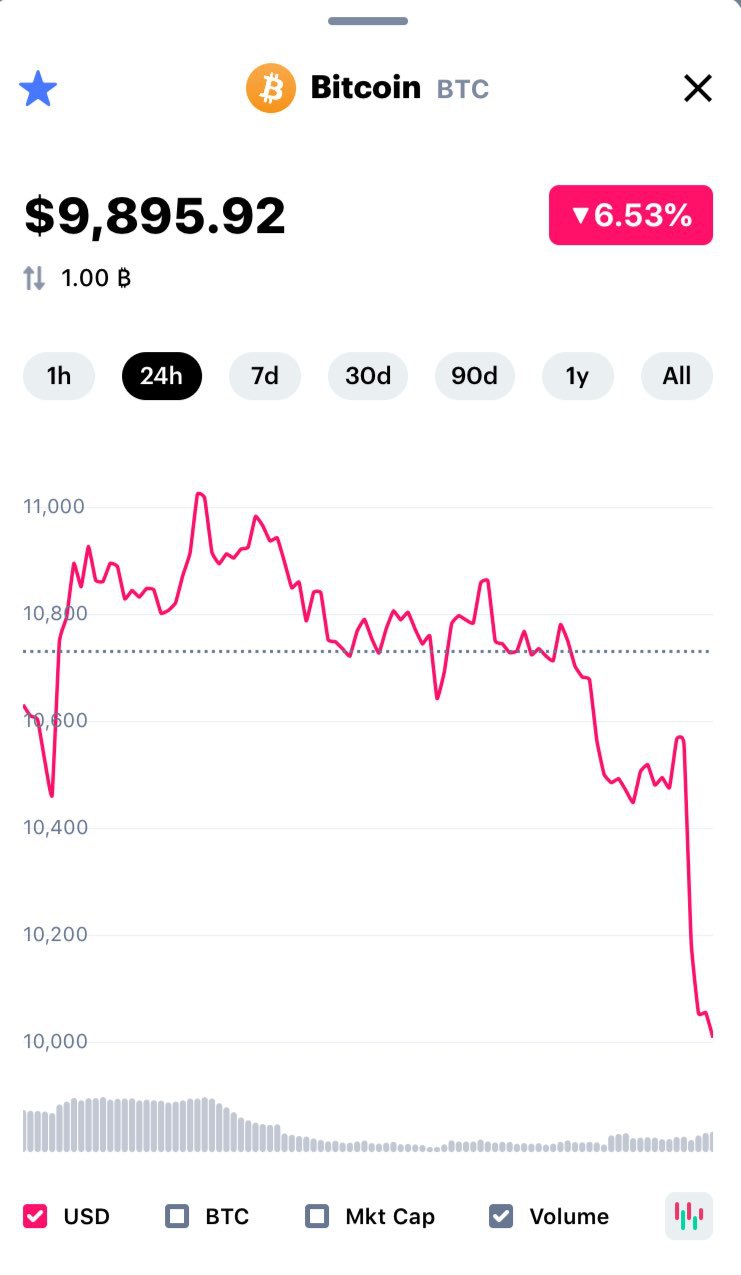Close the Bitcoin detail sheet
This screenshot has height=1275, width=741.
pos(697,89)
